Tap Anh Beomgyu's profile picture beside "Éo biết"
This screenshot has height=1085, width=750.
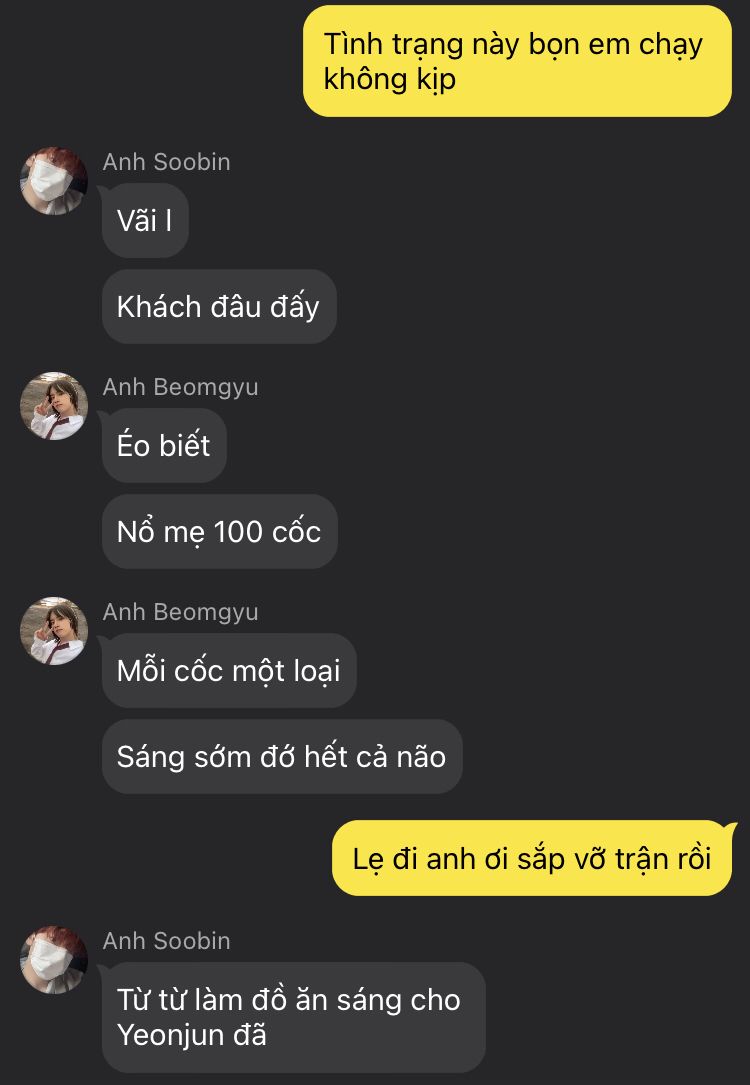click(54, 406)
